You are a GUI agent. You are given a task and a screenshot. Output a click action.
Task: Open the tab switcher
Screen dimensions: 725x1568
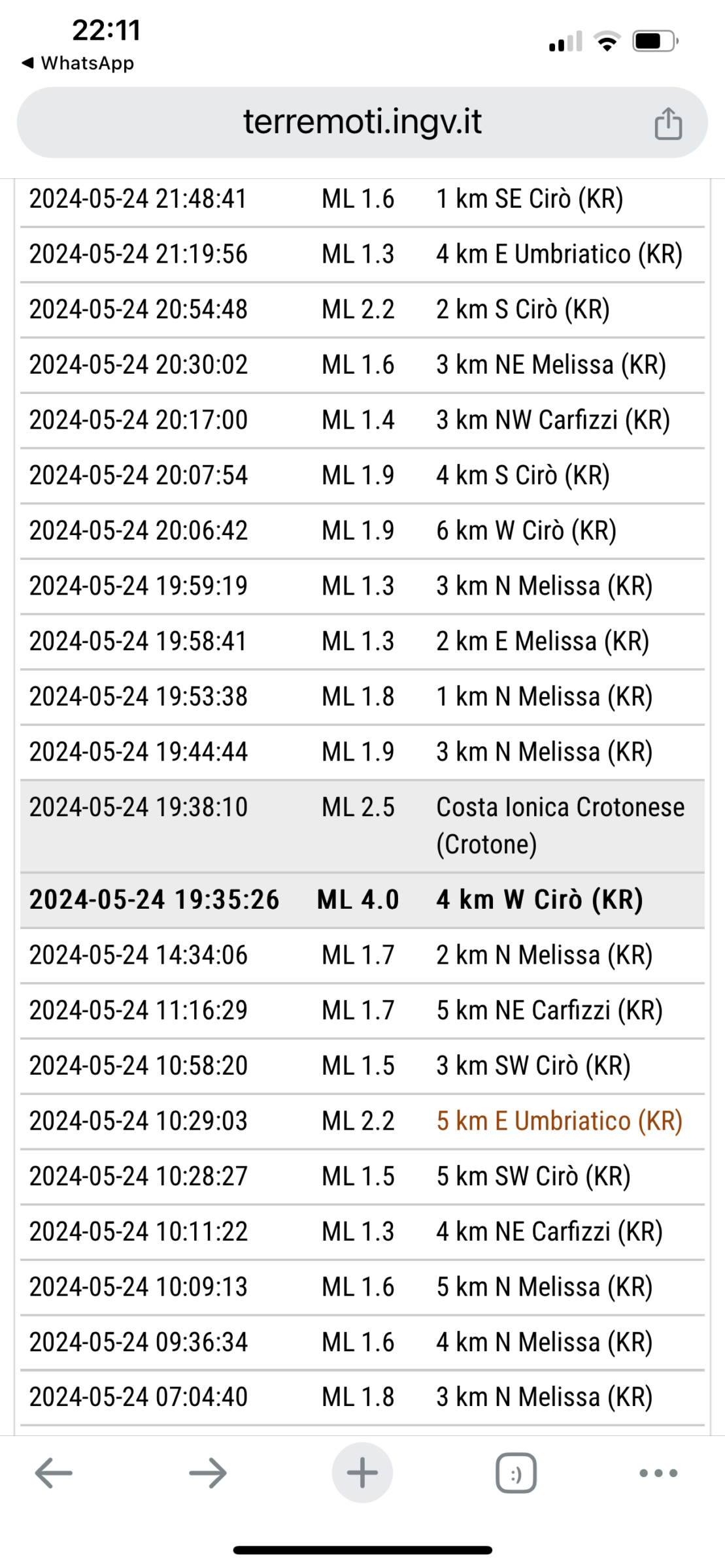516,1473
